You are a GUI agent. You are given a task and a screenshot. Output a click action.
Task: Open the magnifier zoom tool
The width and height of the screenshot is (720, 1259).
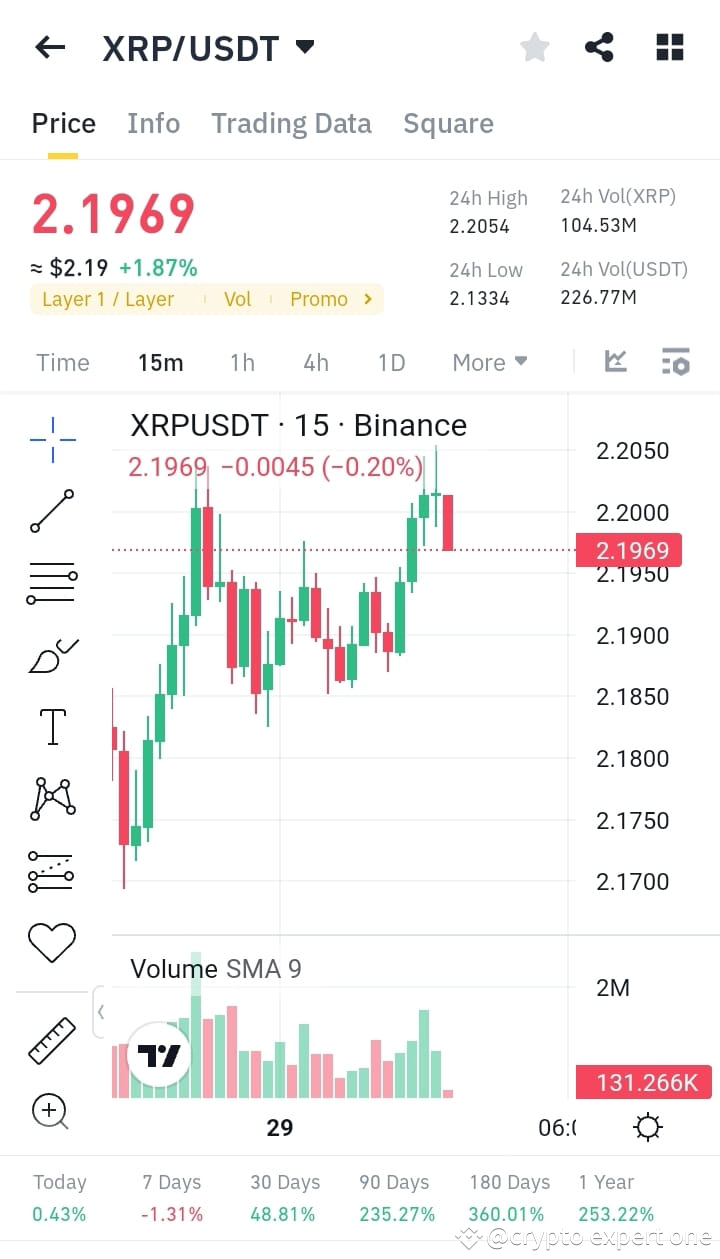pos(52,1110)
